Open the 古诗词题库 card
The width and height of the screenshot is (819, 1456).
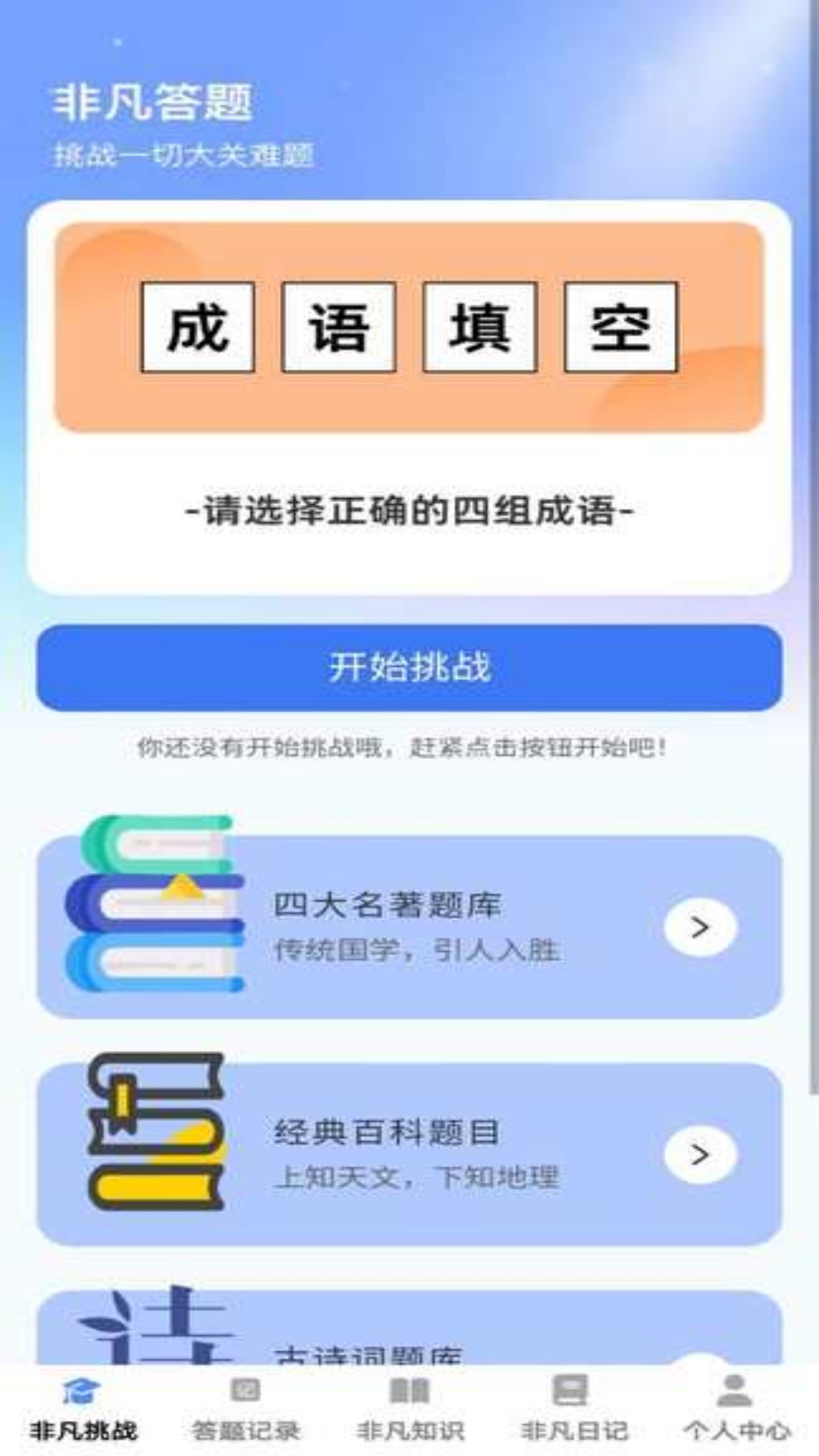[409, 1327]
